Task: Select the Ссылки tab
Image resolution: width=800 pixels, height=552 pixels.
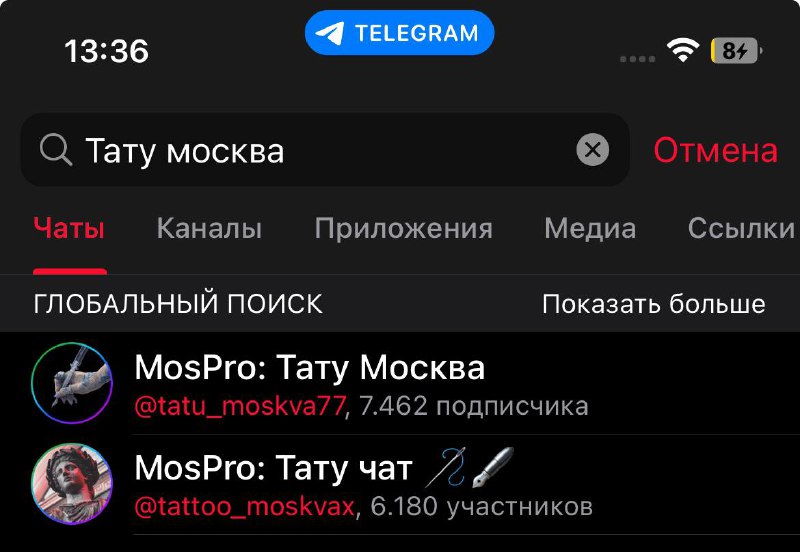Action: coord(740,229)
